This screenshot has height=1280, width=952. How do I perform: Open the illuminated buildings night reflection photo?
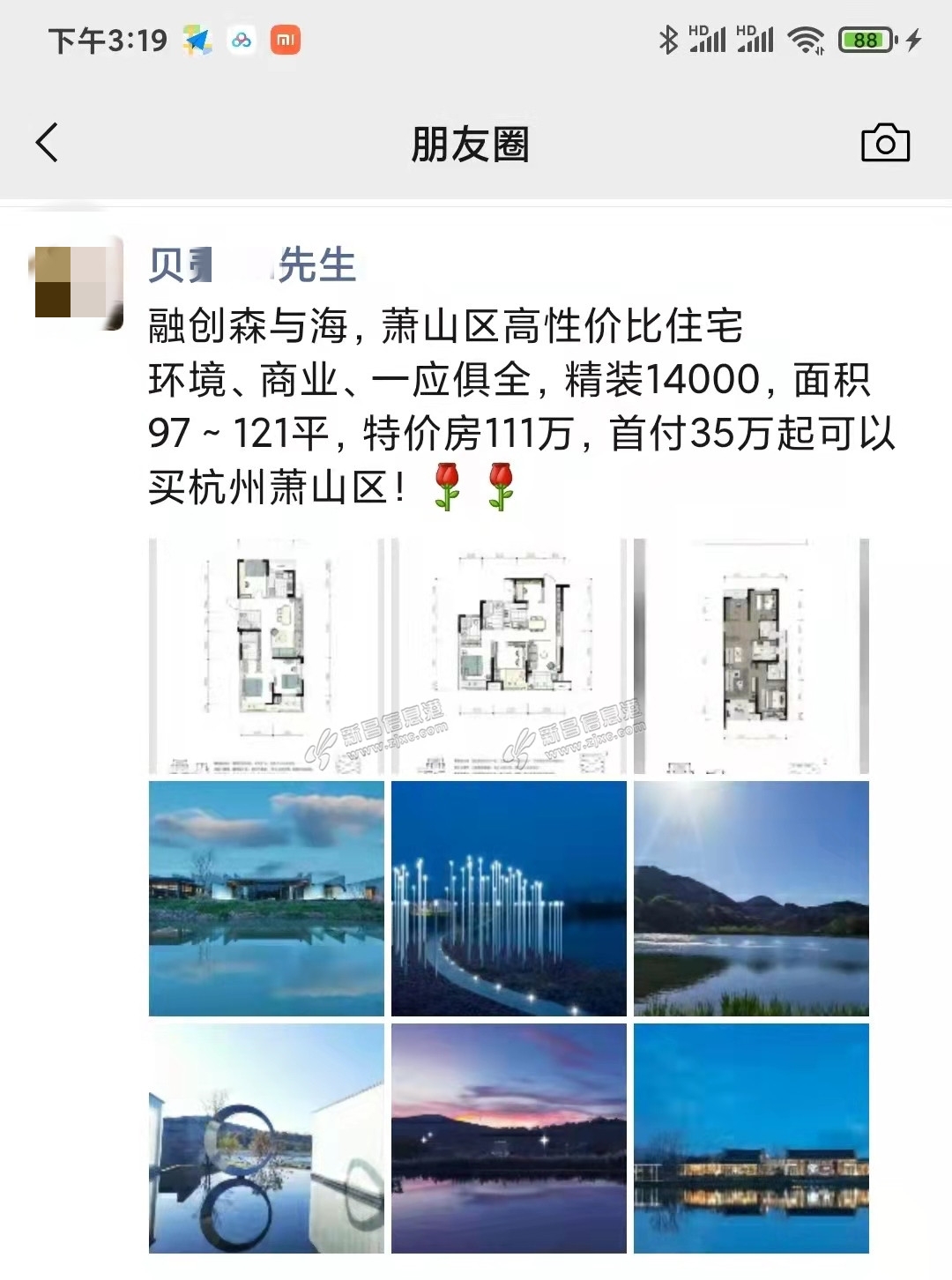click(x=751, y=1138)
